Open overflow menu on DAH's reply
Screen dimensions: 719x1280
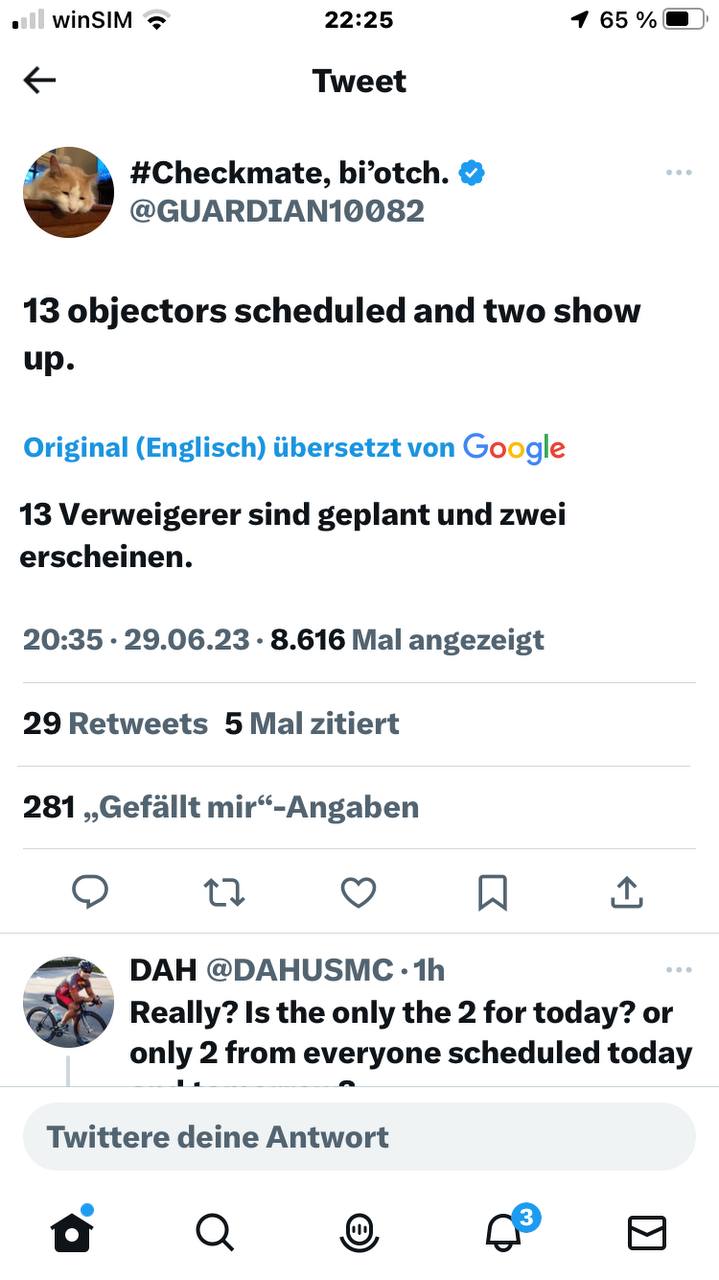678,970
